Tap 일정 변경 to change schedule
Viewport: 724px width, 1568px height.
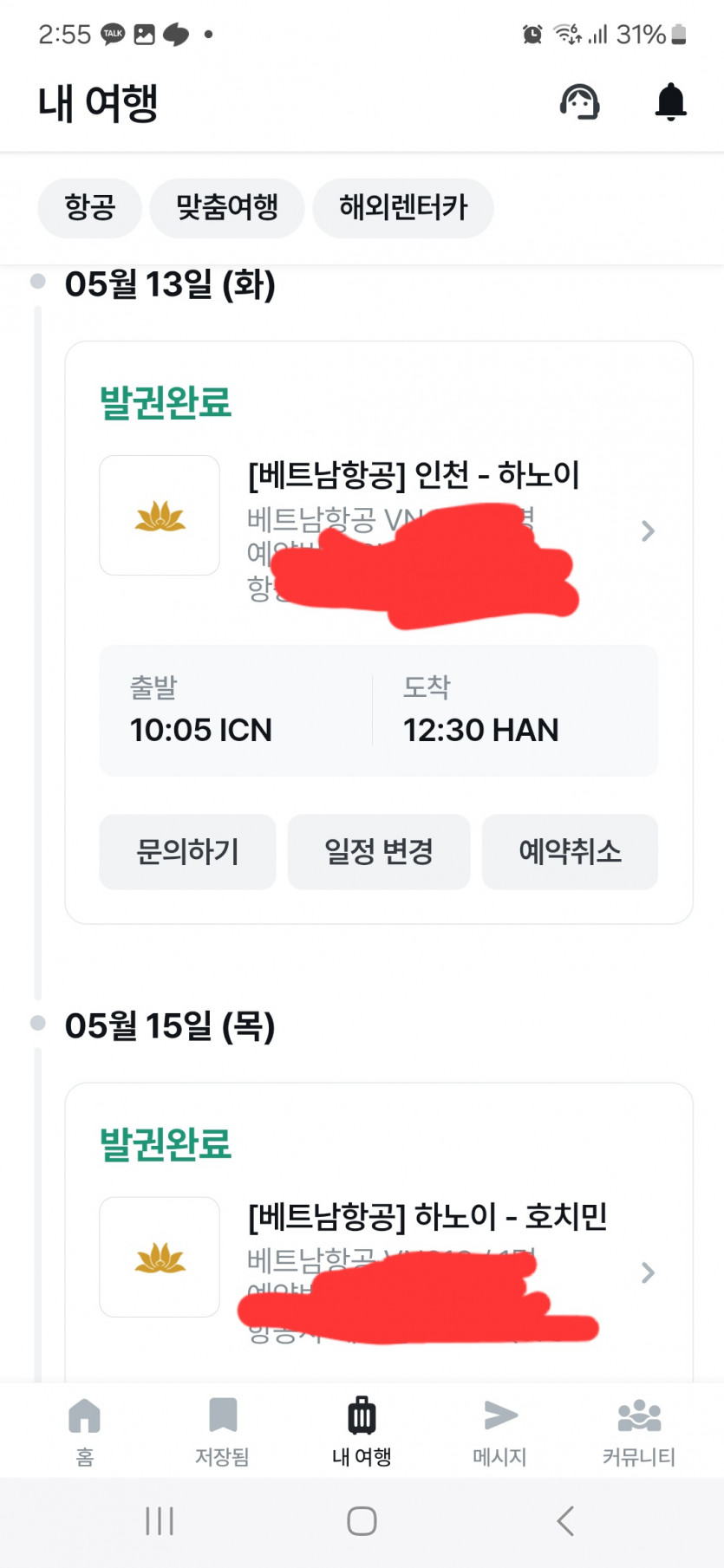[378, 851]
